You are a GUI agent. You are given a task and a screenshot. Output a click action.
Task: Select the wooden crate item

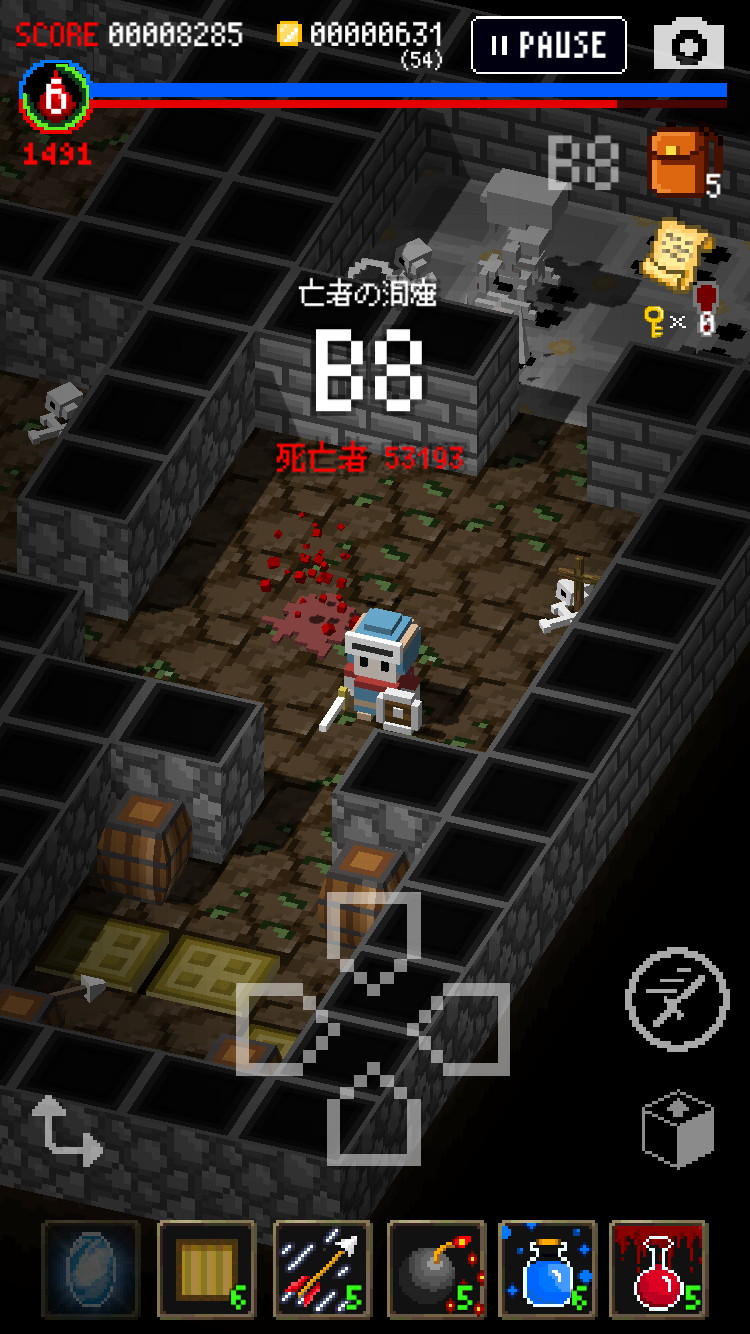pos(206,1269)
